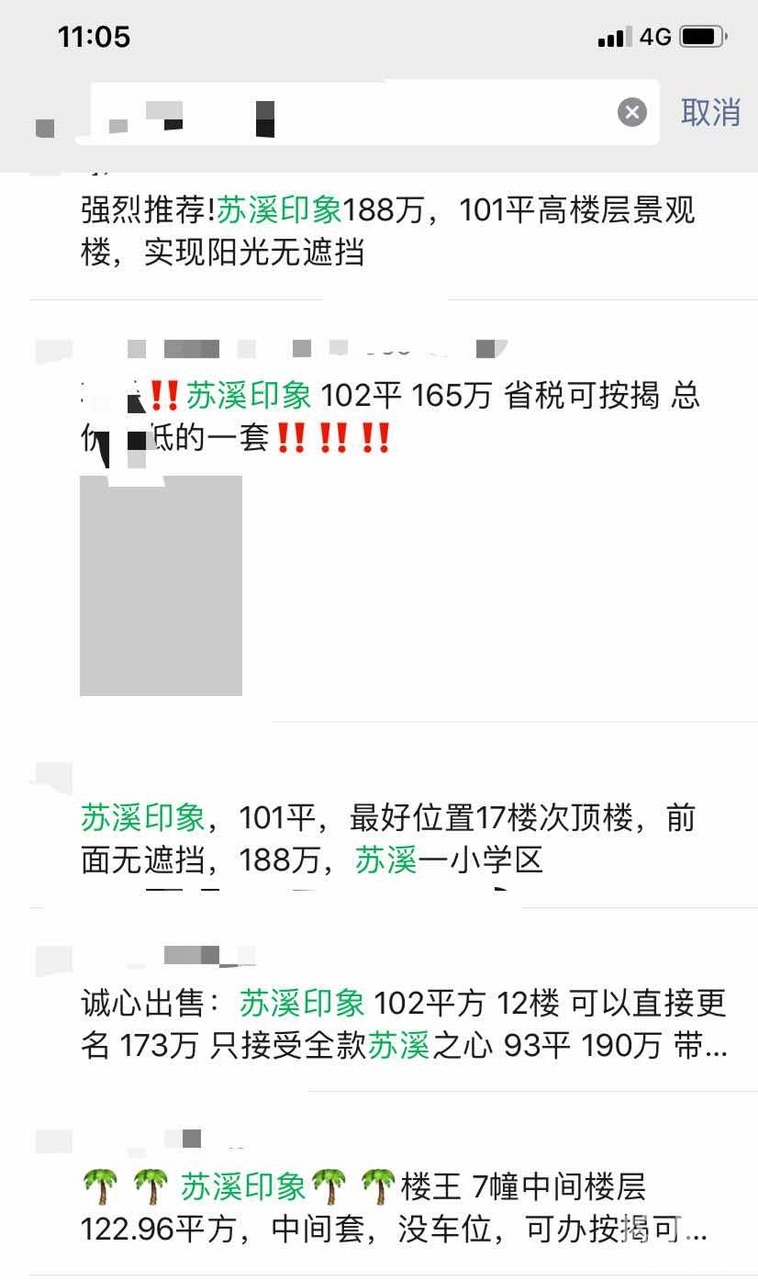This screenshot has height=1280, width=758.
Task: Open the 强烈推荐 188万 101平 result
Action: coord(388,231)
